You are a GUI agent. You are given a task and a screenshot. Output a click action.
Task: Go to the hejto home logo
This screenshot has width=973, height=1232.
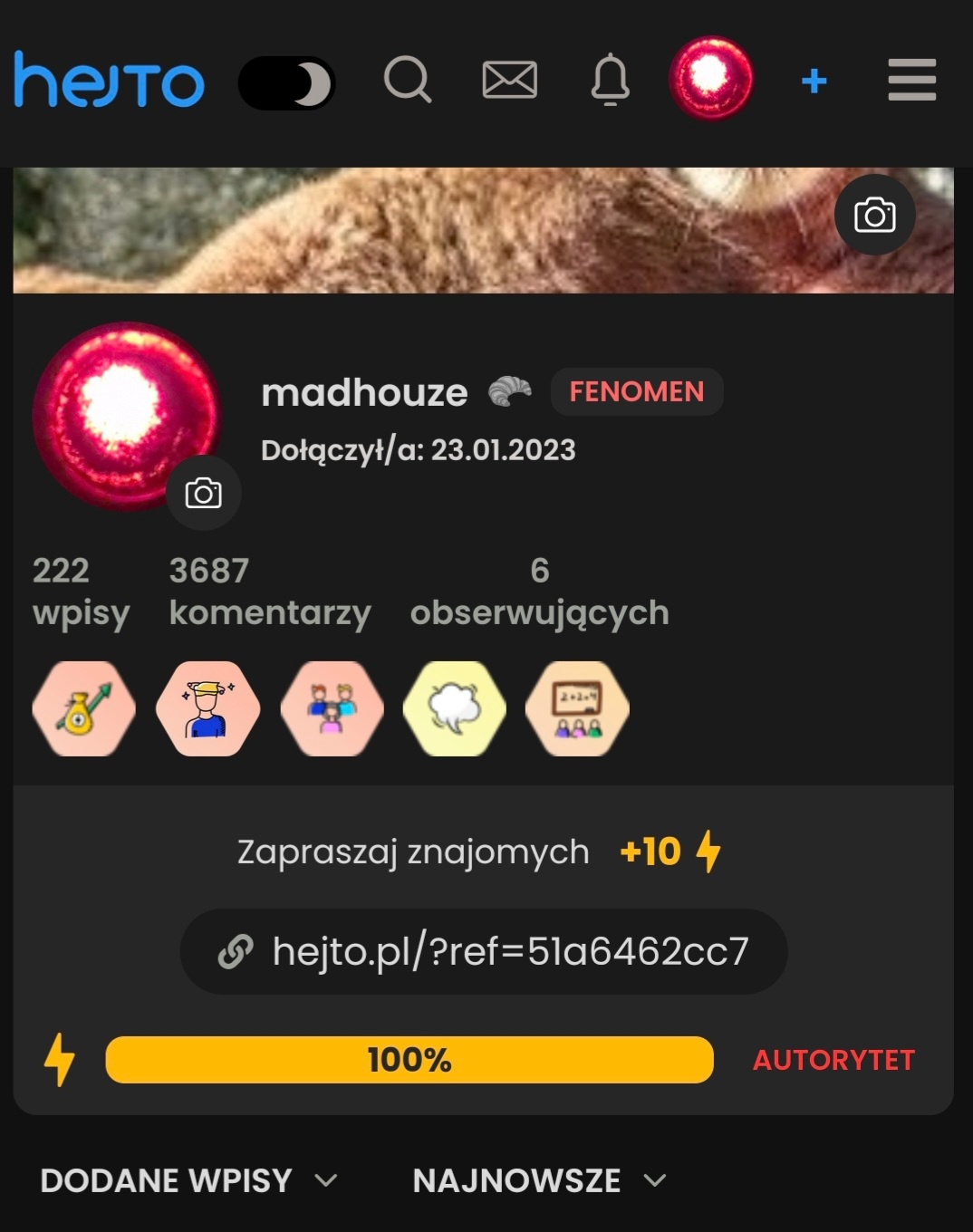click(109, 81)
